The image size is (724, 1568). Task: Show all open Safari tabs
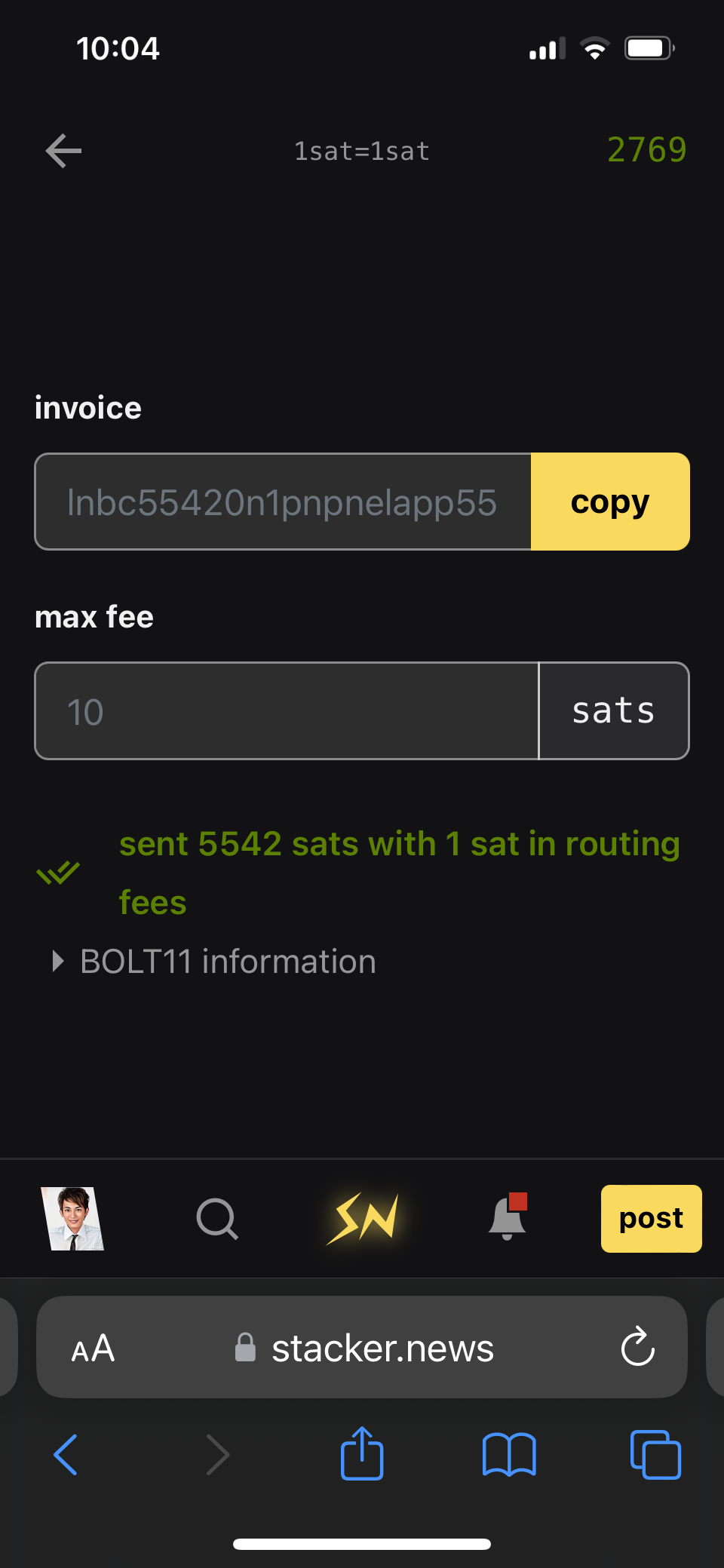(x=655, y=1454)
